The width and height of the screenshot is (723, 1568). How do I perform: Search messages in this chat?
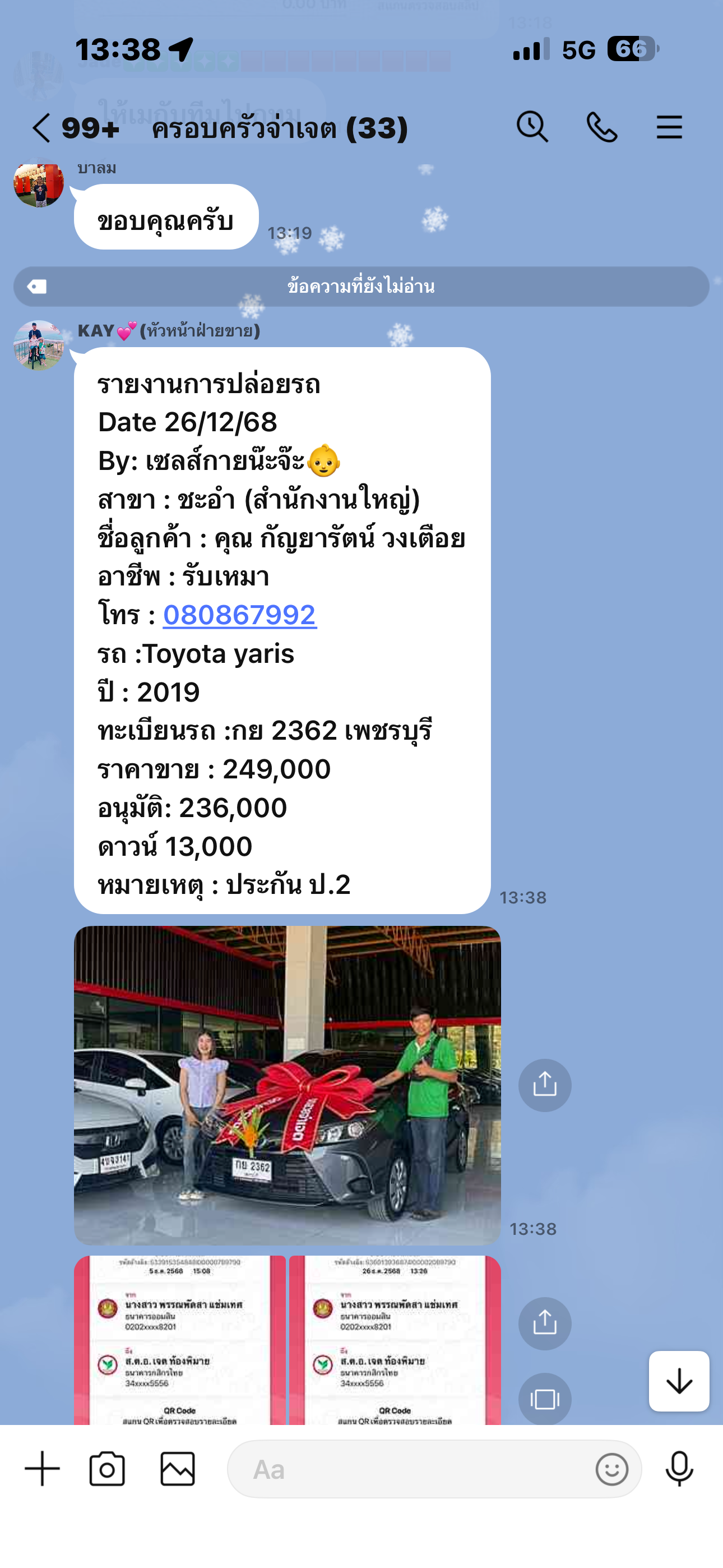point(532,127)
